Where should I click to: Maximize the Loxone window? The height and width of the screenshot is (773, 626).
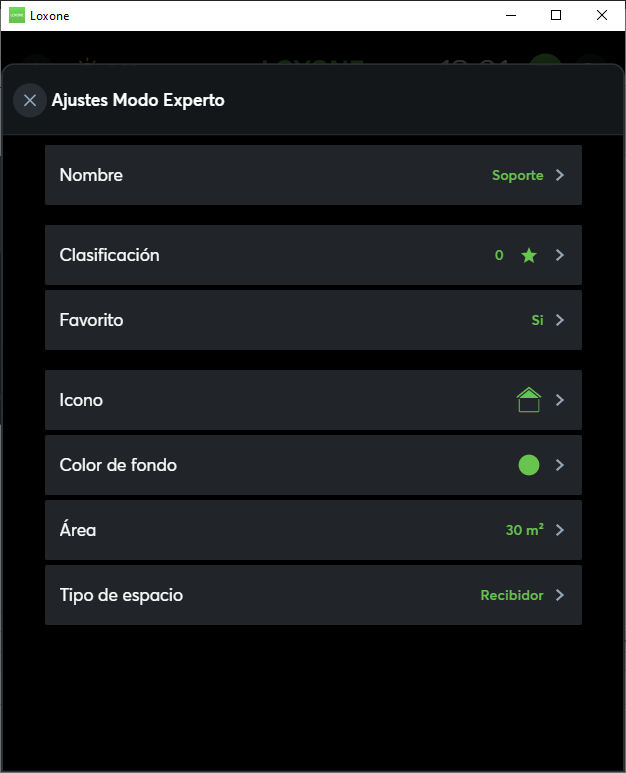tap(556, 15)
